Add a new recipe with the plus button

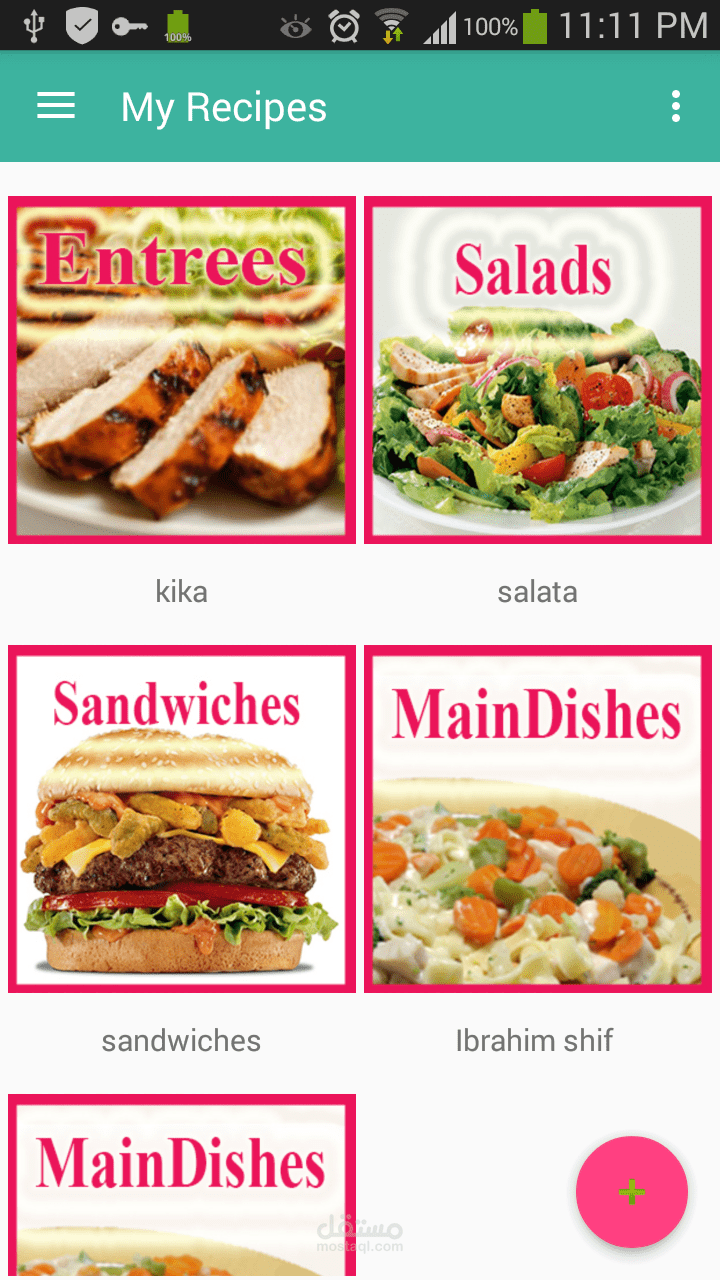[632, 1192]
